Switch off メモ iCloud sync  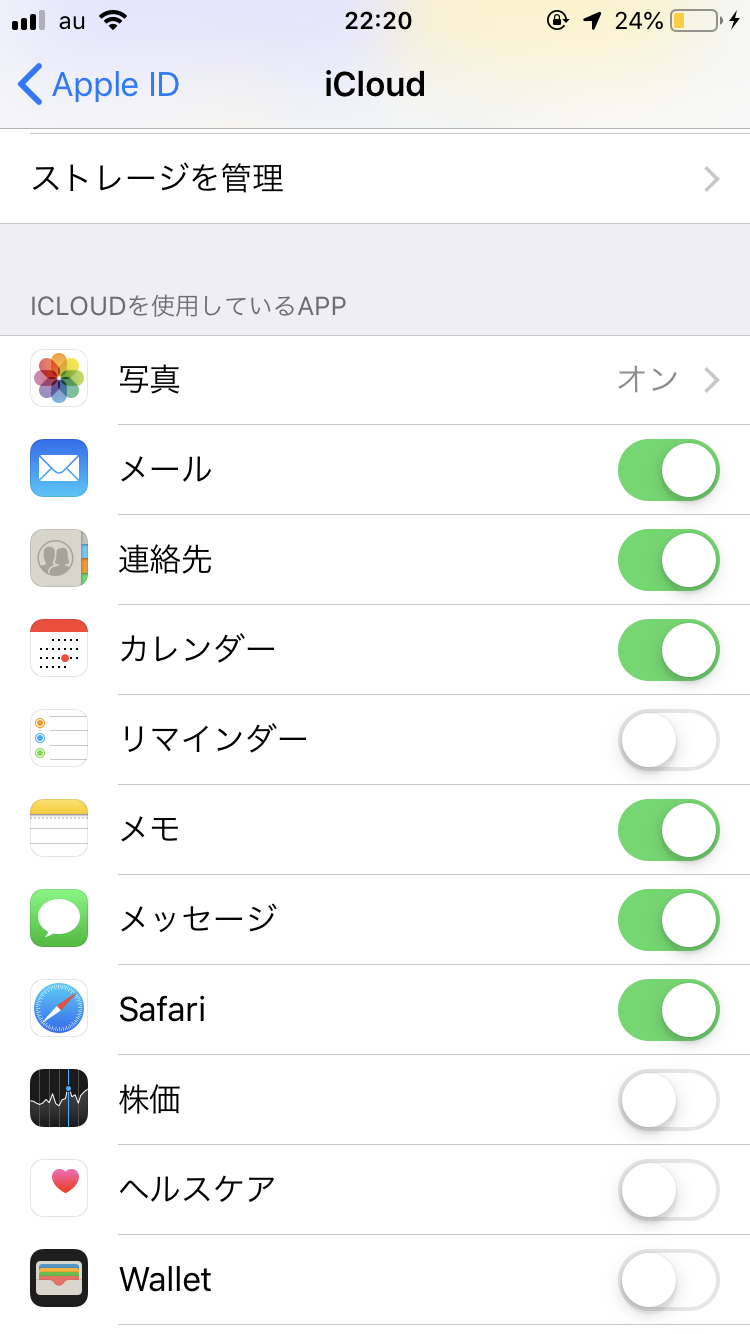[x=668, y=830]
